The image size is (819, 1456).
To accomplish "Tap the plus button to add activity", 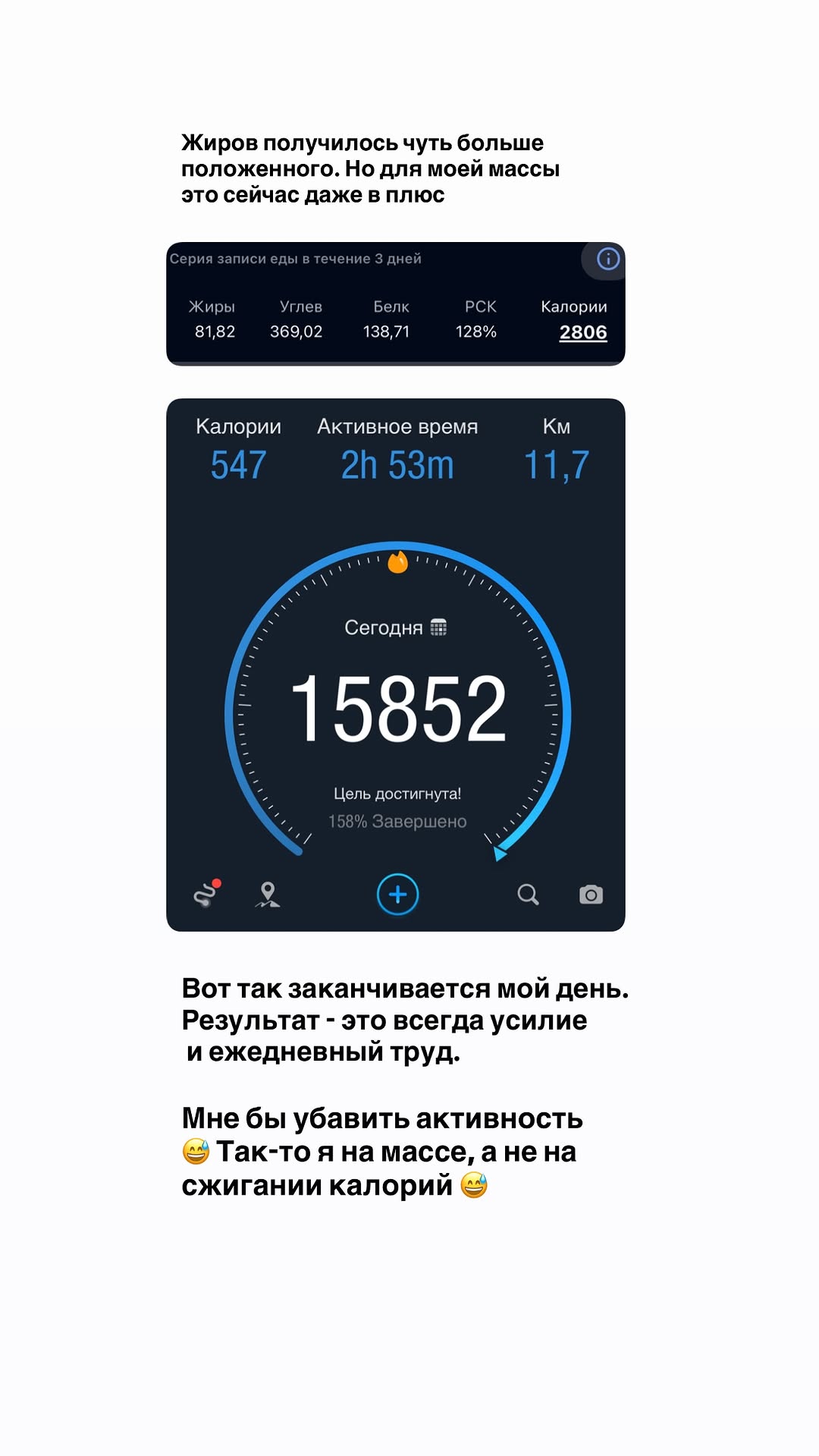I will click(x=397, y=895).
